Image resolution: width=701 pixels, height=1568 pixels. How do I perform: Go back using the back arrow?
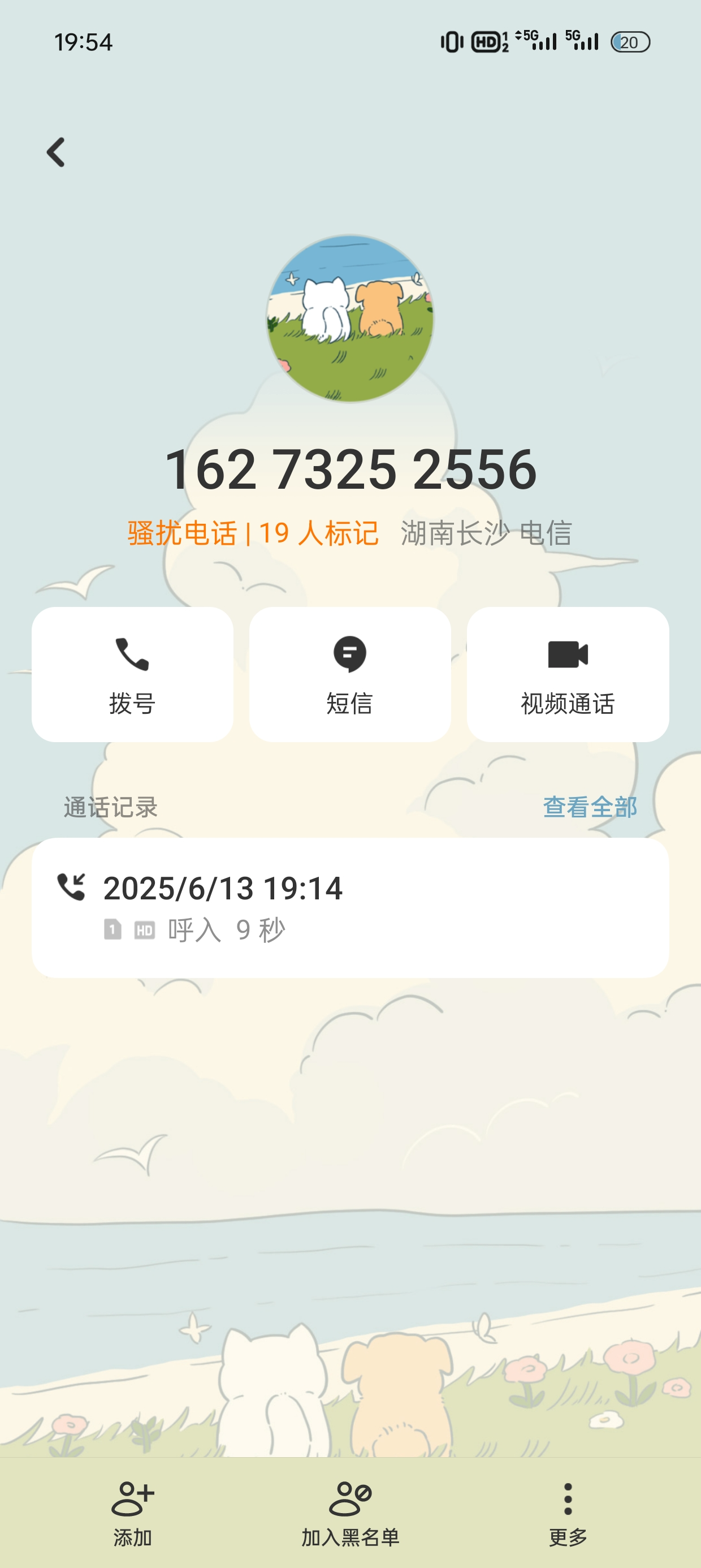[x=56, y=152]
